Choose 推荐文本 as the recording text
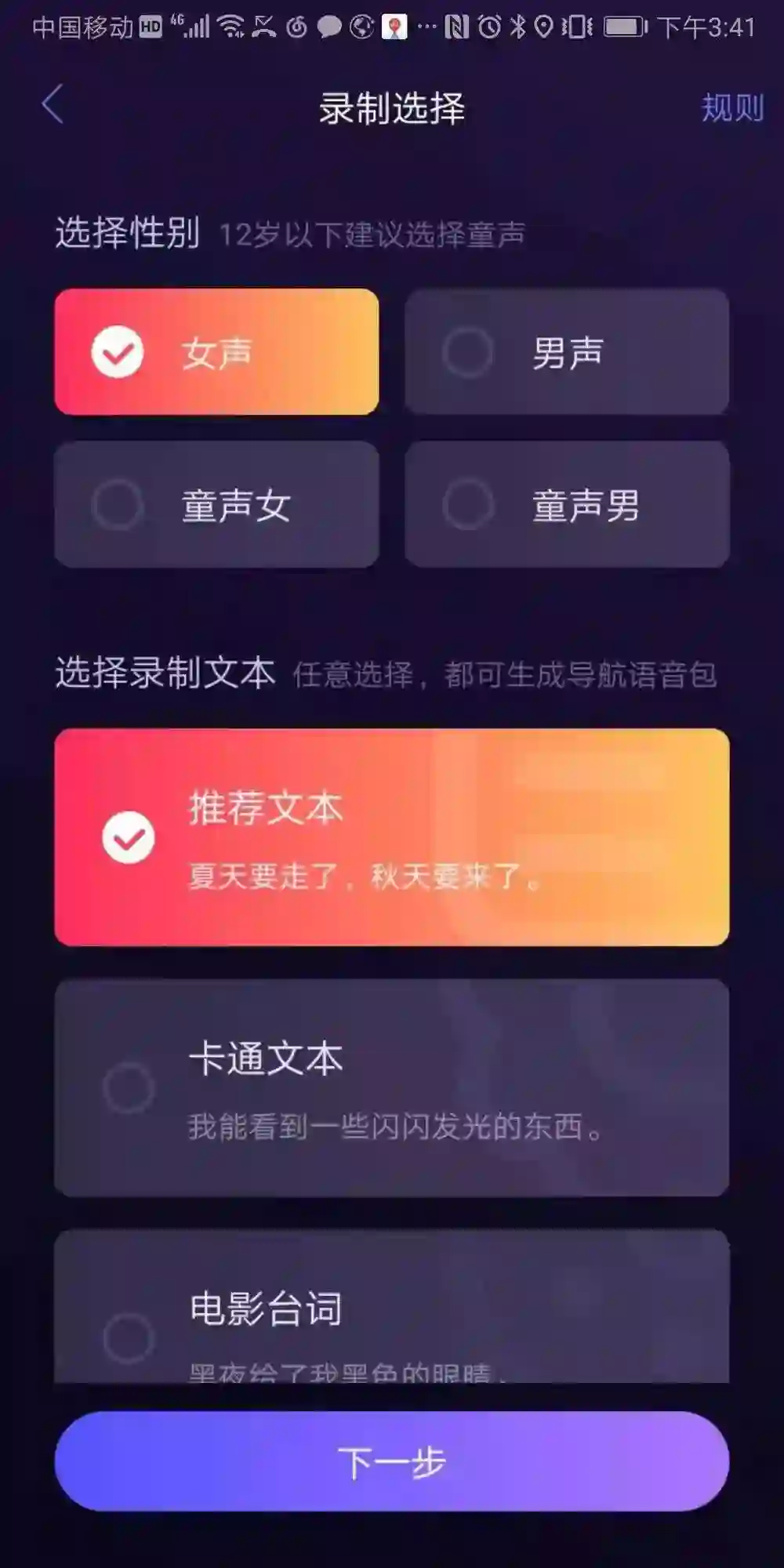 [392, 837]
